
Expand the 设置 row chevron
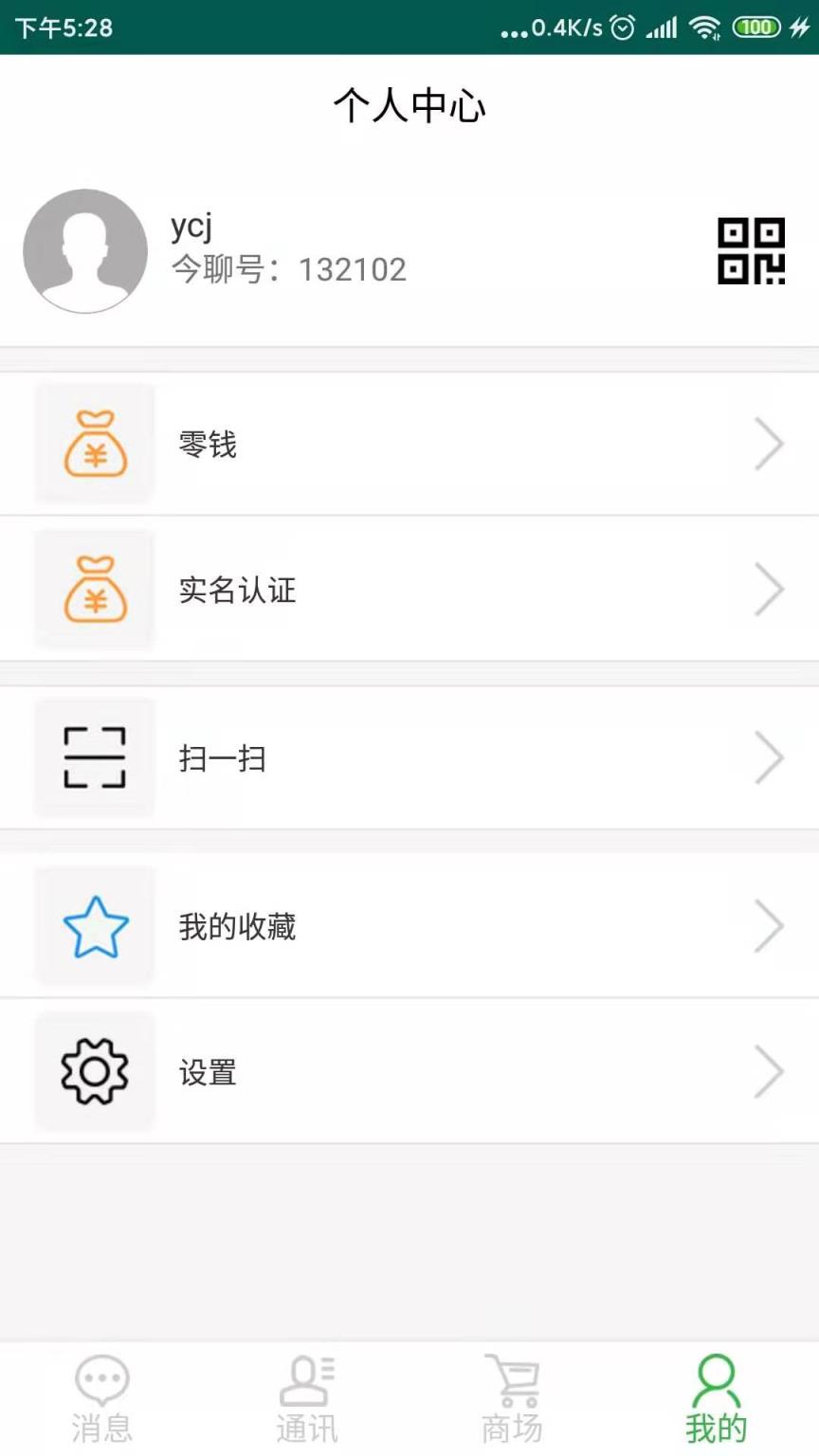pyautogui.click(x=768, y=1071)
